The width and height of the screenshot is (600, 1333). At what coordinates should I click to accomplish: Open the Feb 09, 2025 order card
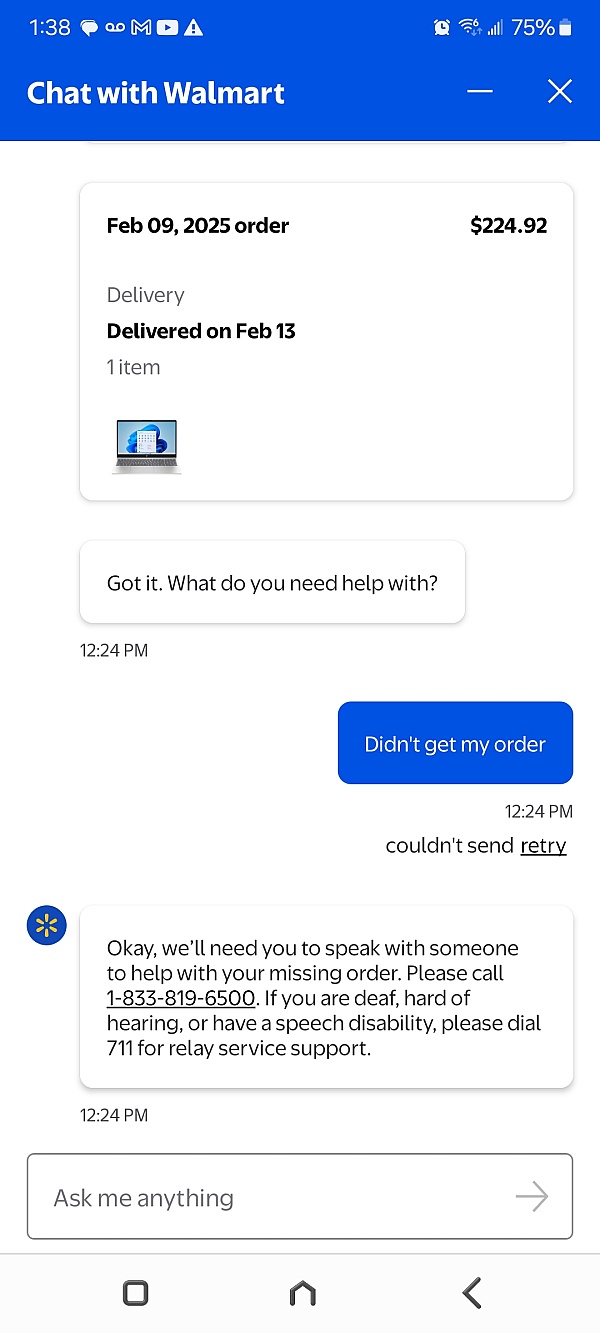tap(326, 340)
